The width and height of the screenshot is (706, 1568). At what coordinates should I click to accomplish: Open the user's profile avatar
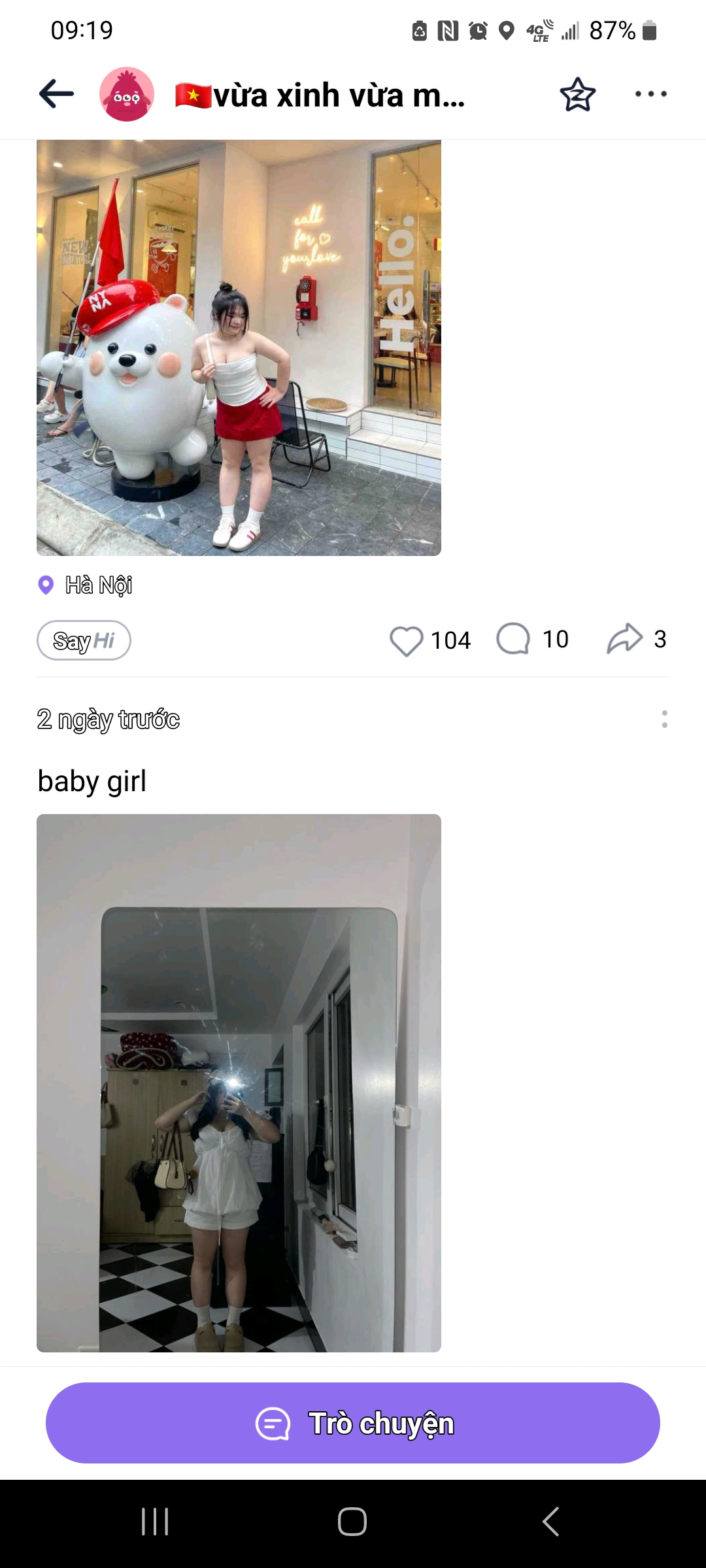pyautogui.click(x=127, y=94)
